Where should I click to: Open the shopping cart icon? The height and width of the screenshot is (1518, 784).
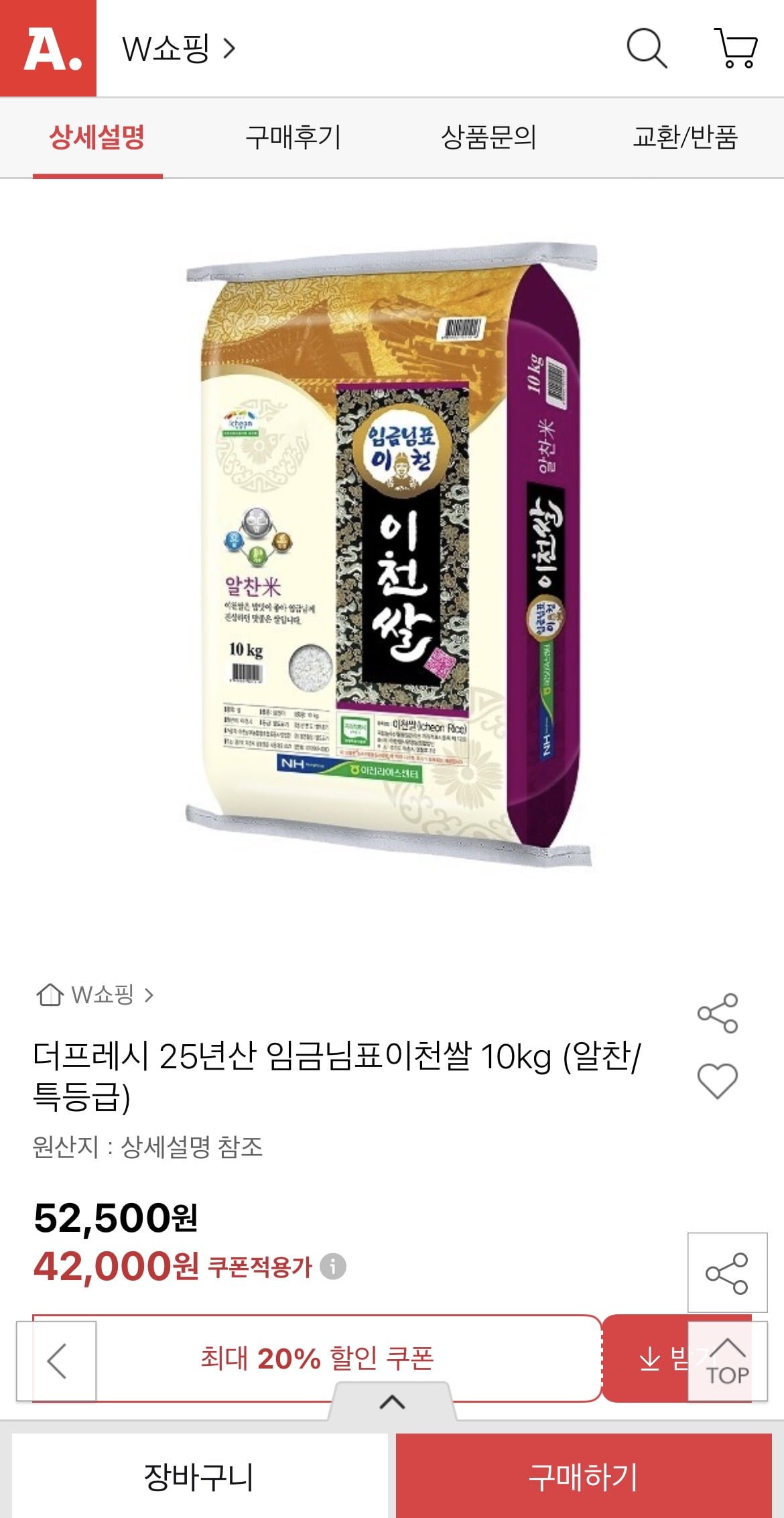[x=736, y=48]
